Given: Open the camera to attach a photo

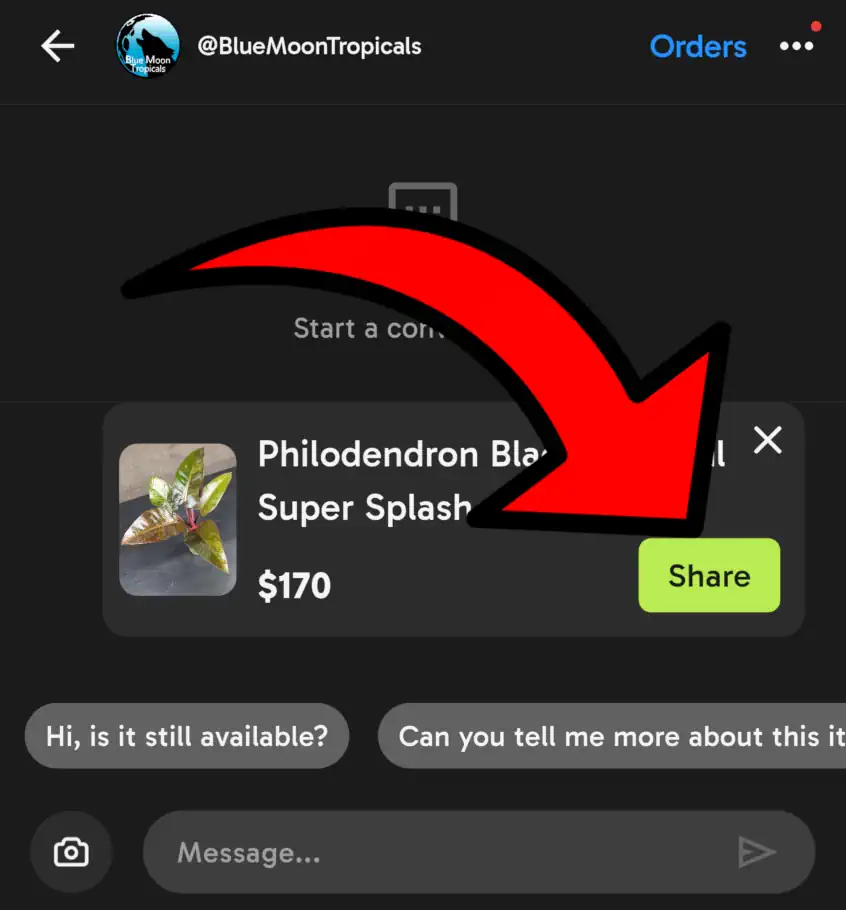Looking at the screenshot, I should [x=71, y=852].
